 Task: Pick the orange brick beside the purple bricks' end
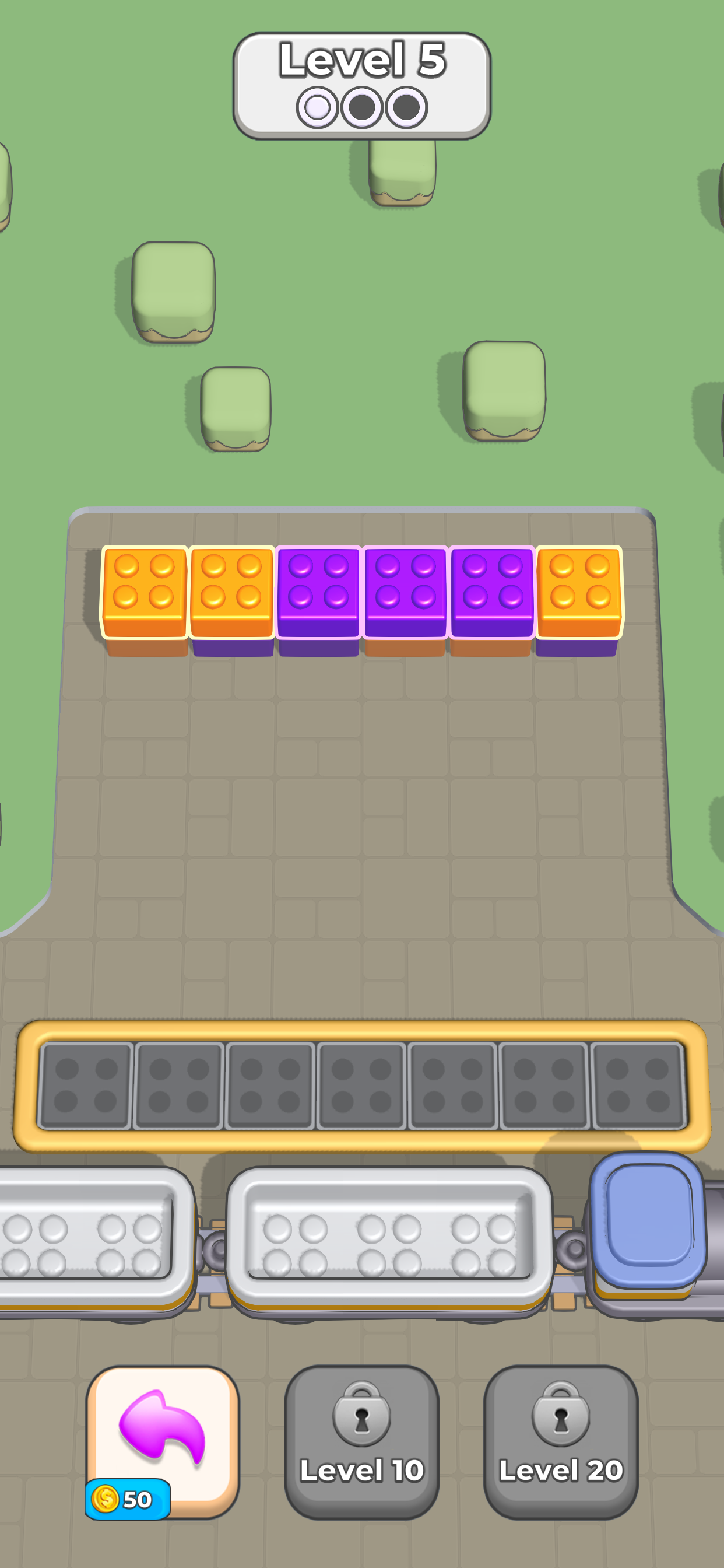coord(579,590)
